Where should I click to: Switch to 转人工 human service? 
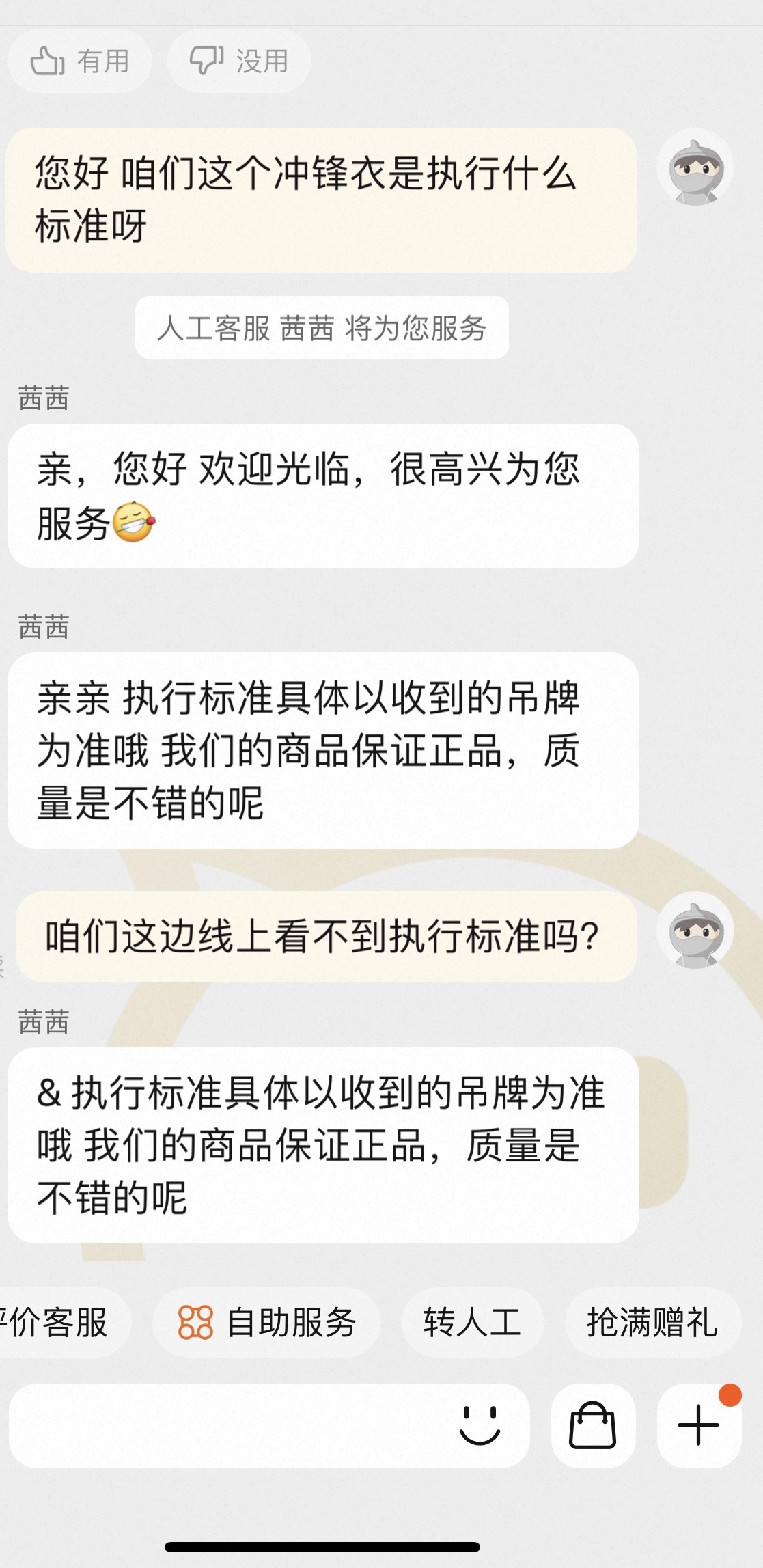pyautogui.click(x=473, y=1321)
